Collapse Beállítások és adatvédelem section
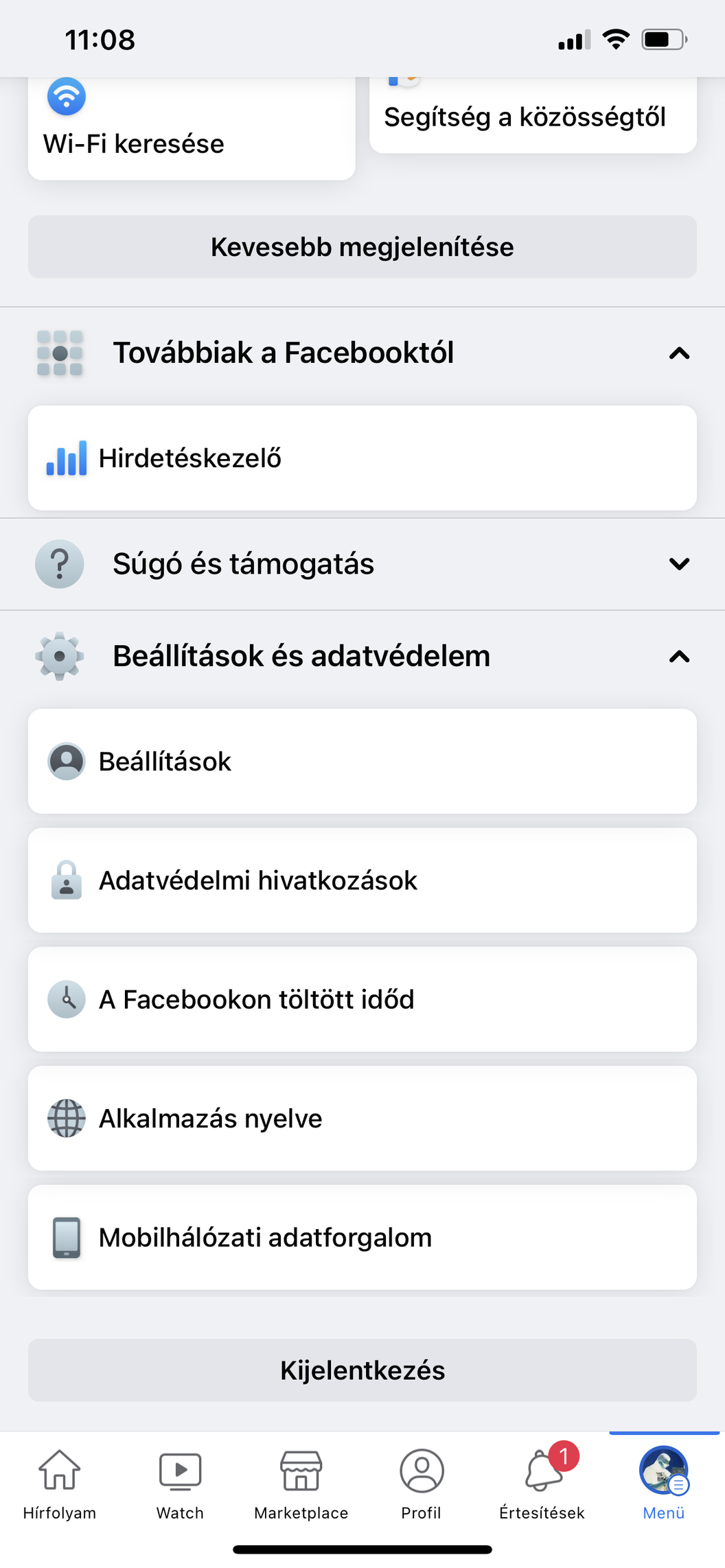This screenshot has width=725, height=1568. coord(362,657)
